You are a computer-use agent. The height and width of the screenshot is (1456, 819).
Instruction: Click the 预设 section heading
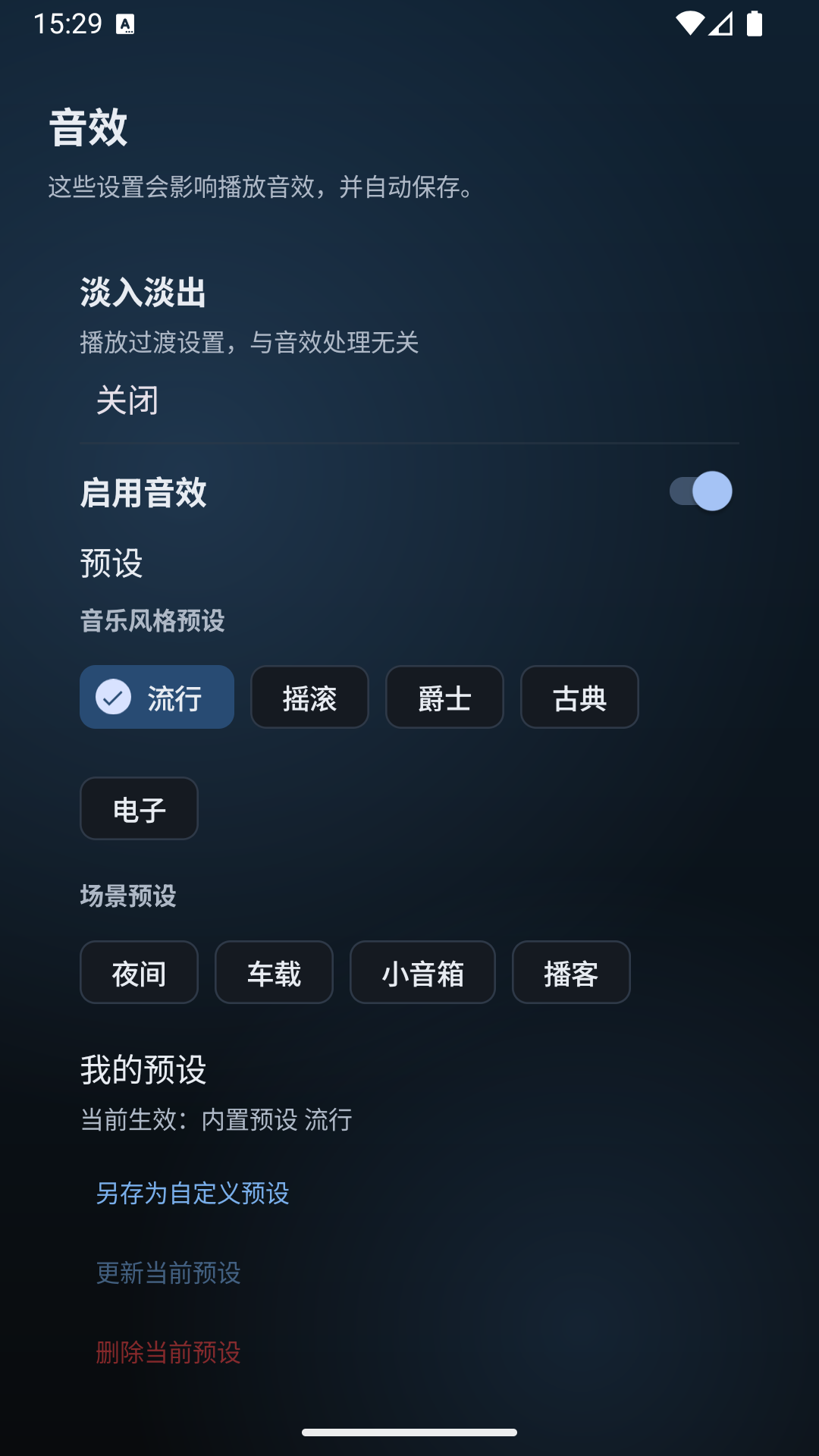tap(111, 564)
